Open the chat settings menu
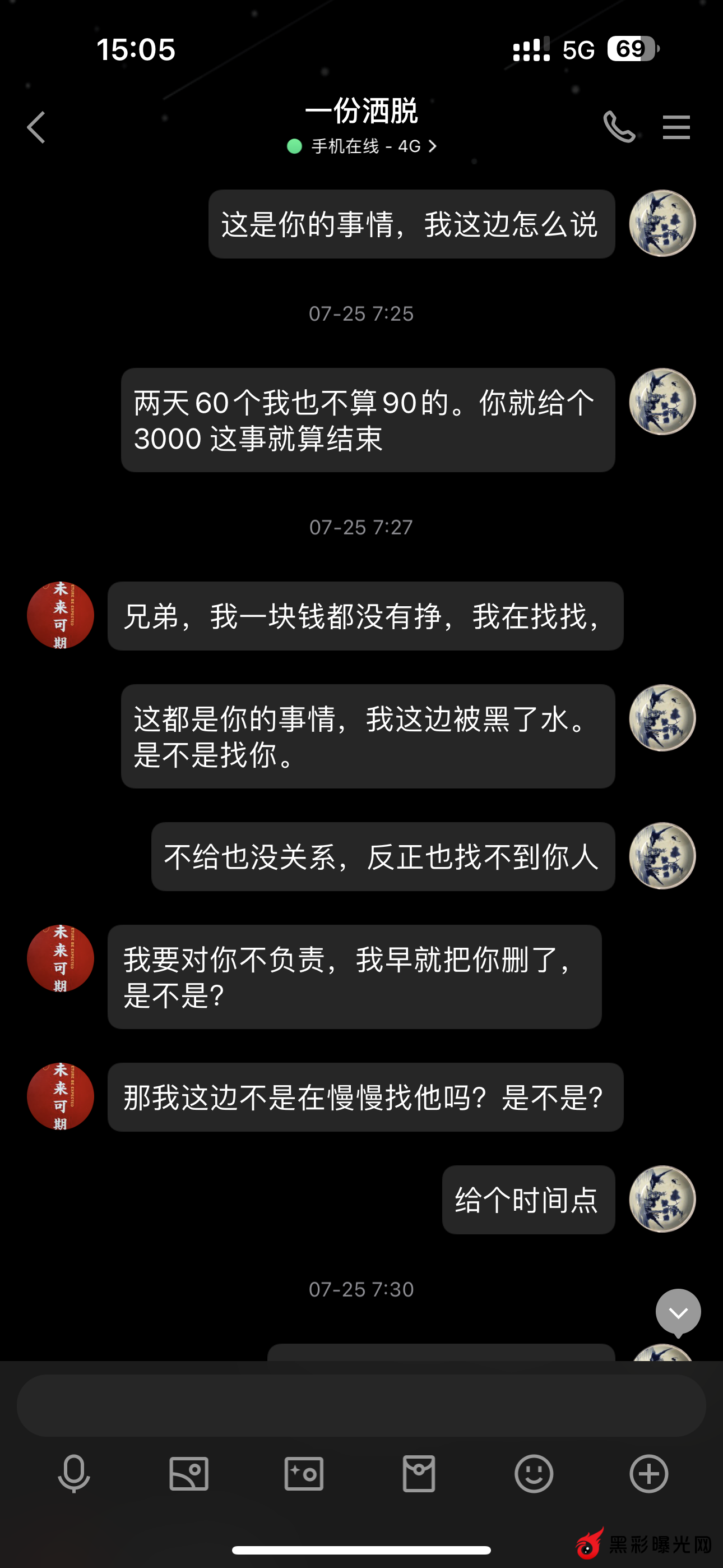The image size is (723, 1568). pyautogui.click(x=676, y=127)
